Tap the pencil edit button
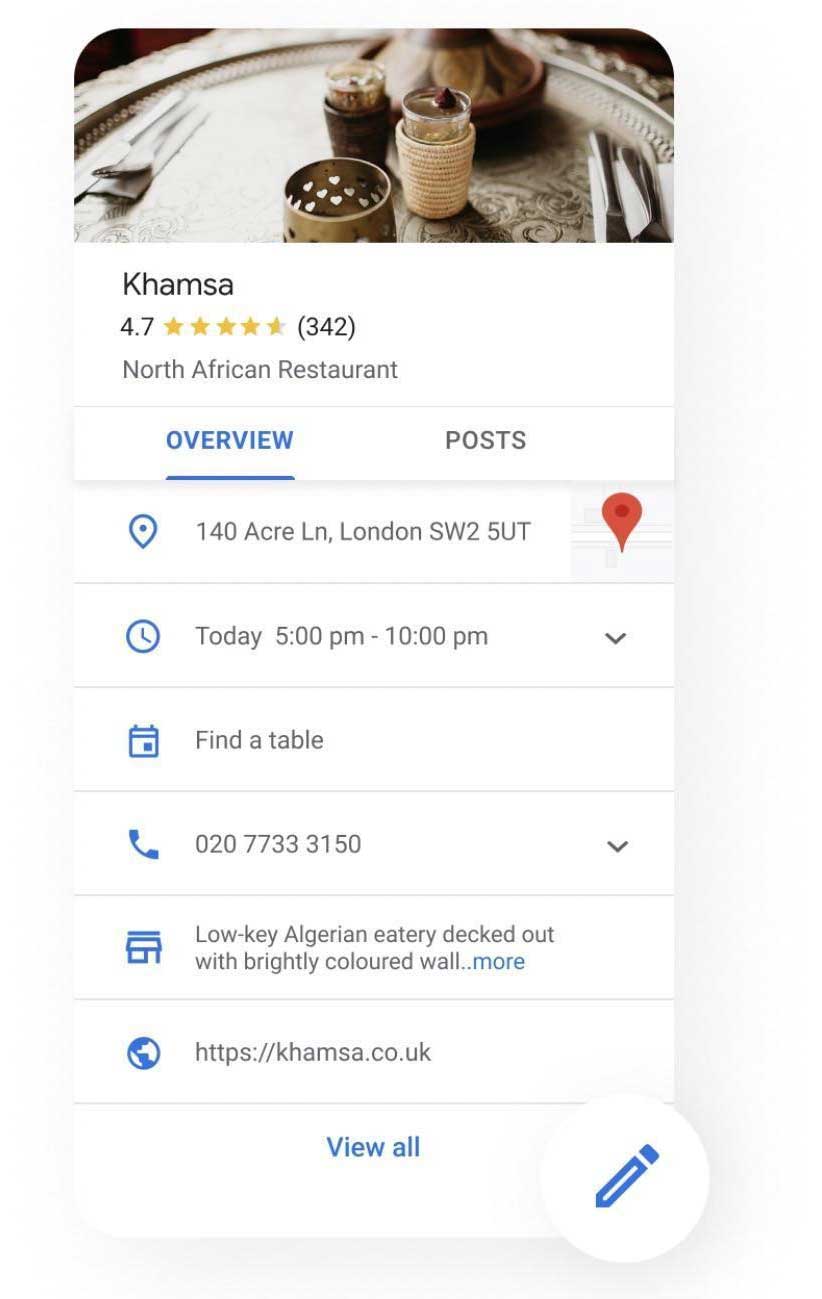822x1299 pixels. tap(625, 1178)
